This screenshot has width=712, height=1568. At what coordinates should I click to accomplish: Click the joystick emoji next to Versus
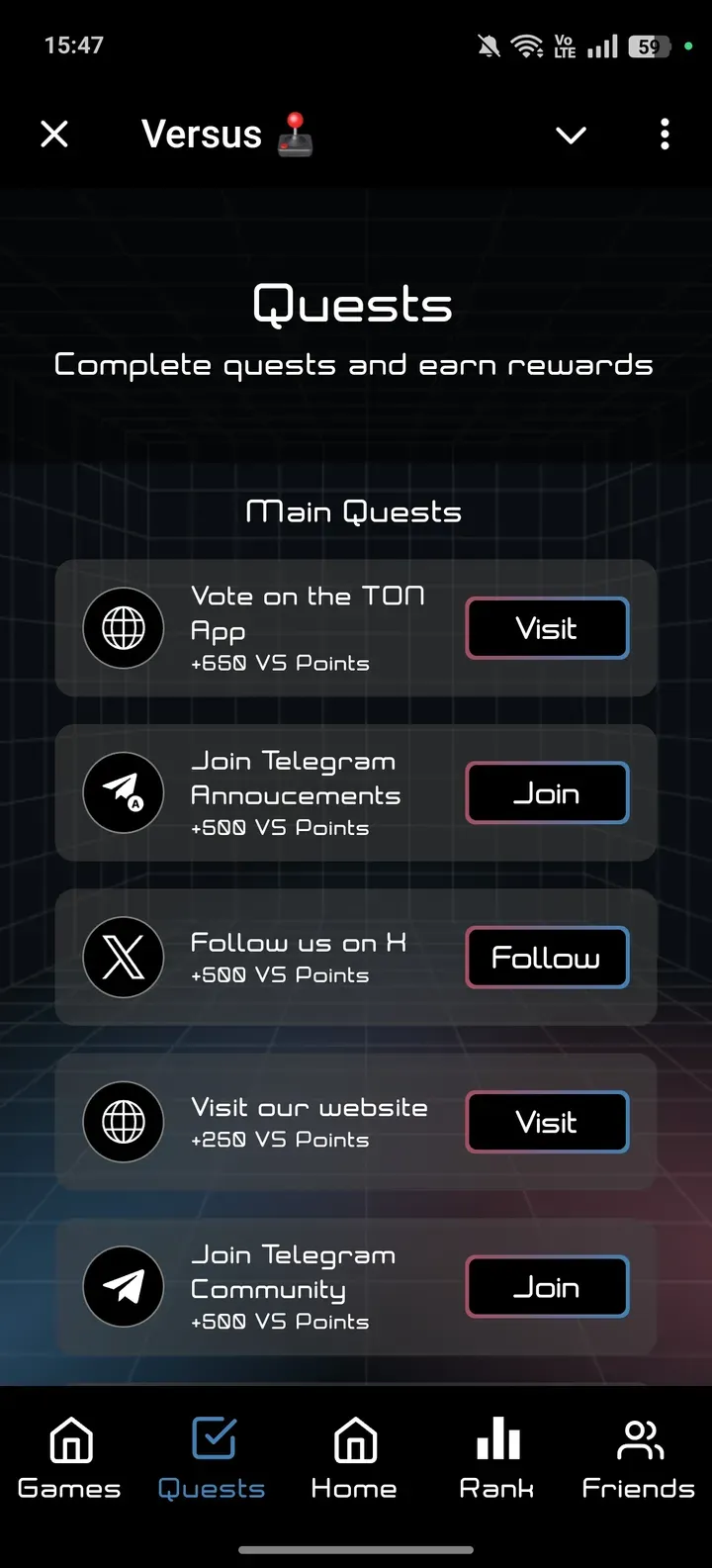click(297, 135)
